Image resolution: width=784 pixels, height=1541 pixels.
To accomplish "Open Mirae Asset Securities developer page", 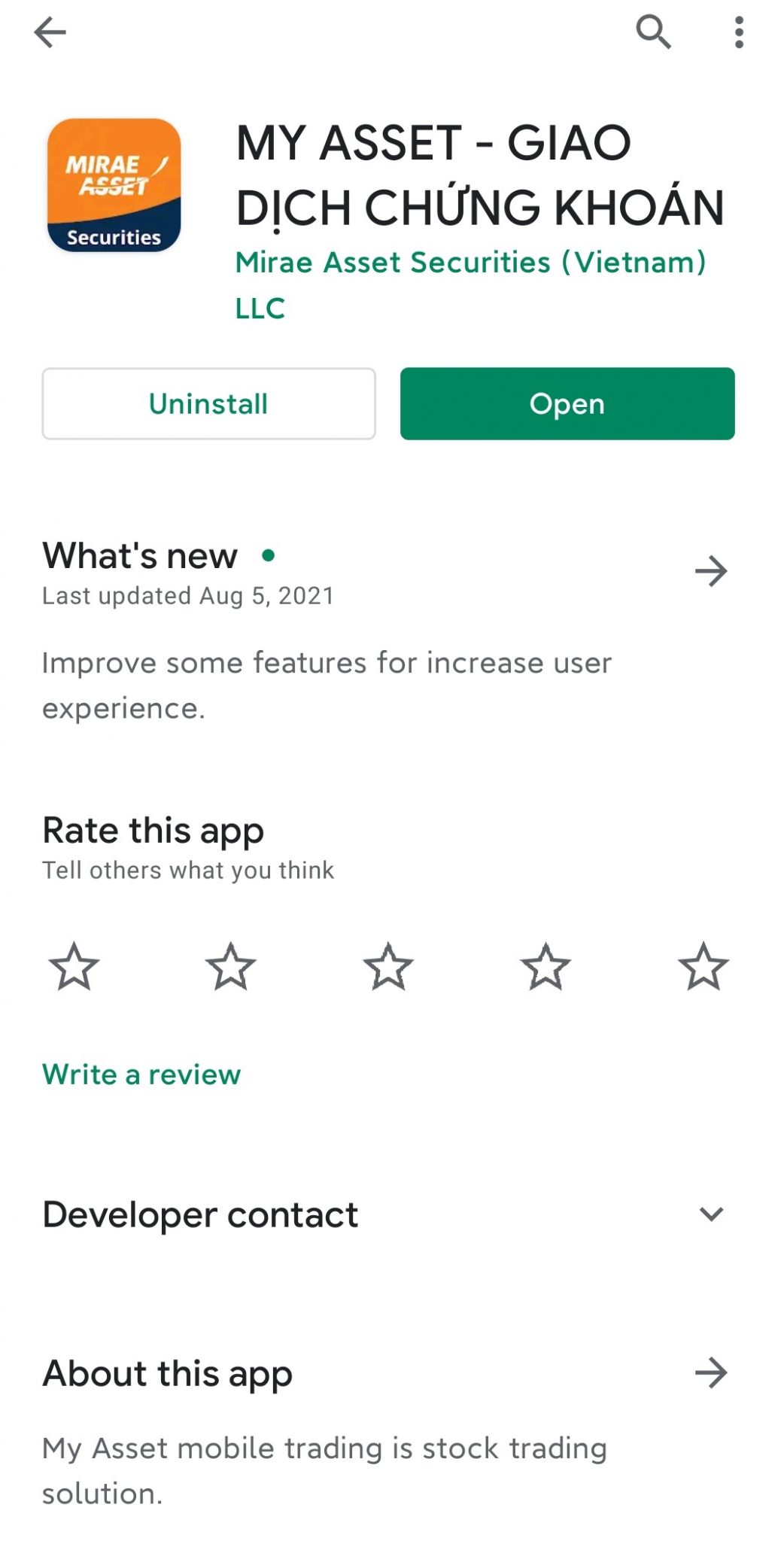I will (470, 285).
